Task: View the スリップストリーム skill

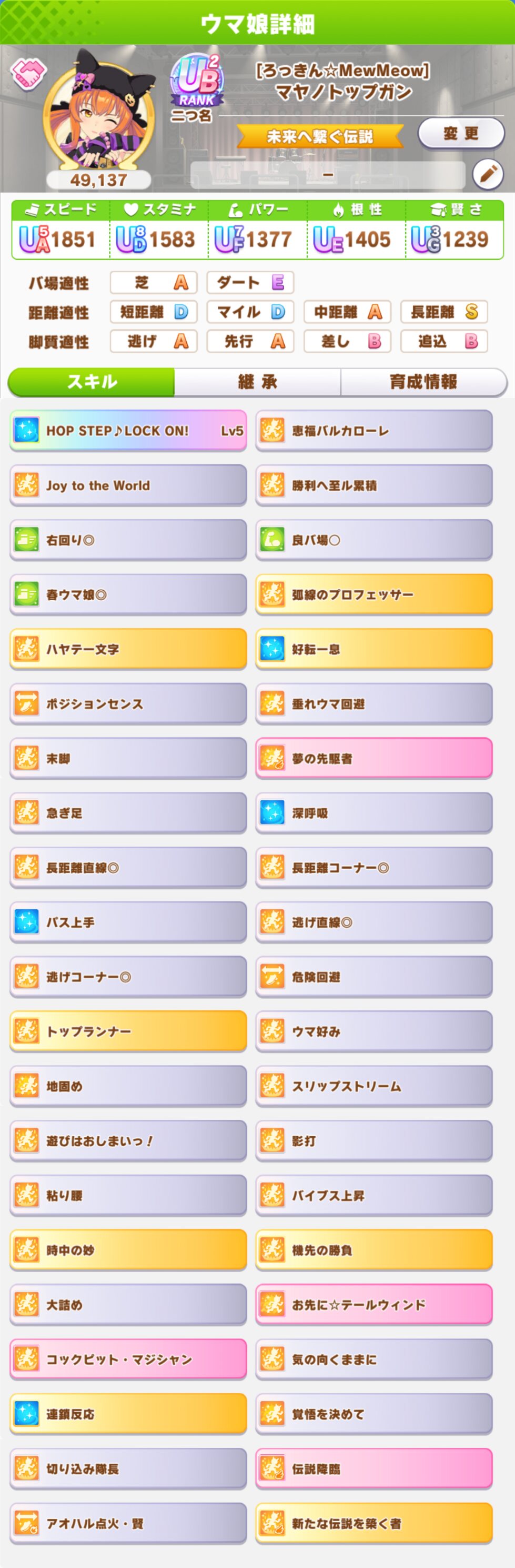Action: [373, 1086]
